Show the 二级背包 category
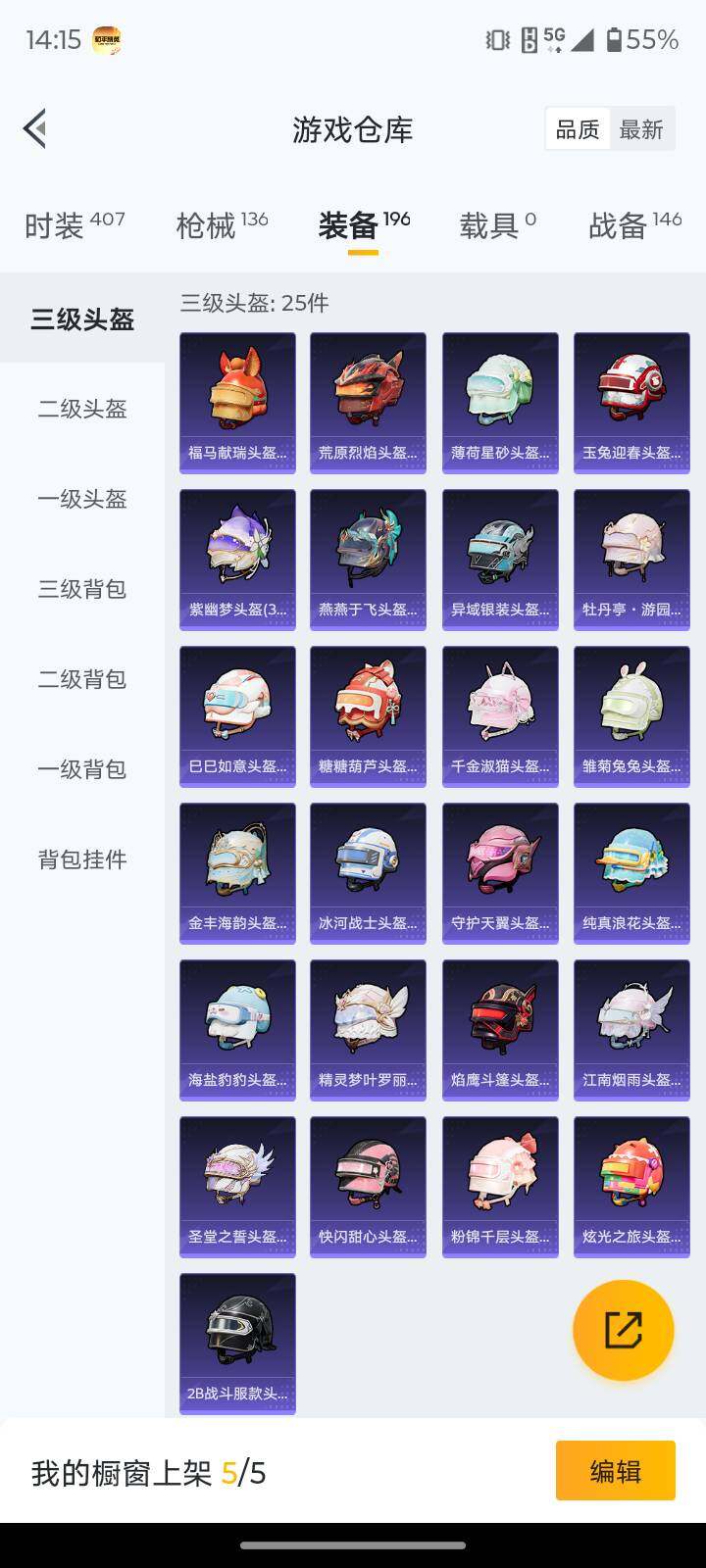Viewport: 706px width, 1568px height. tap(82, 679)
